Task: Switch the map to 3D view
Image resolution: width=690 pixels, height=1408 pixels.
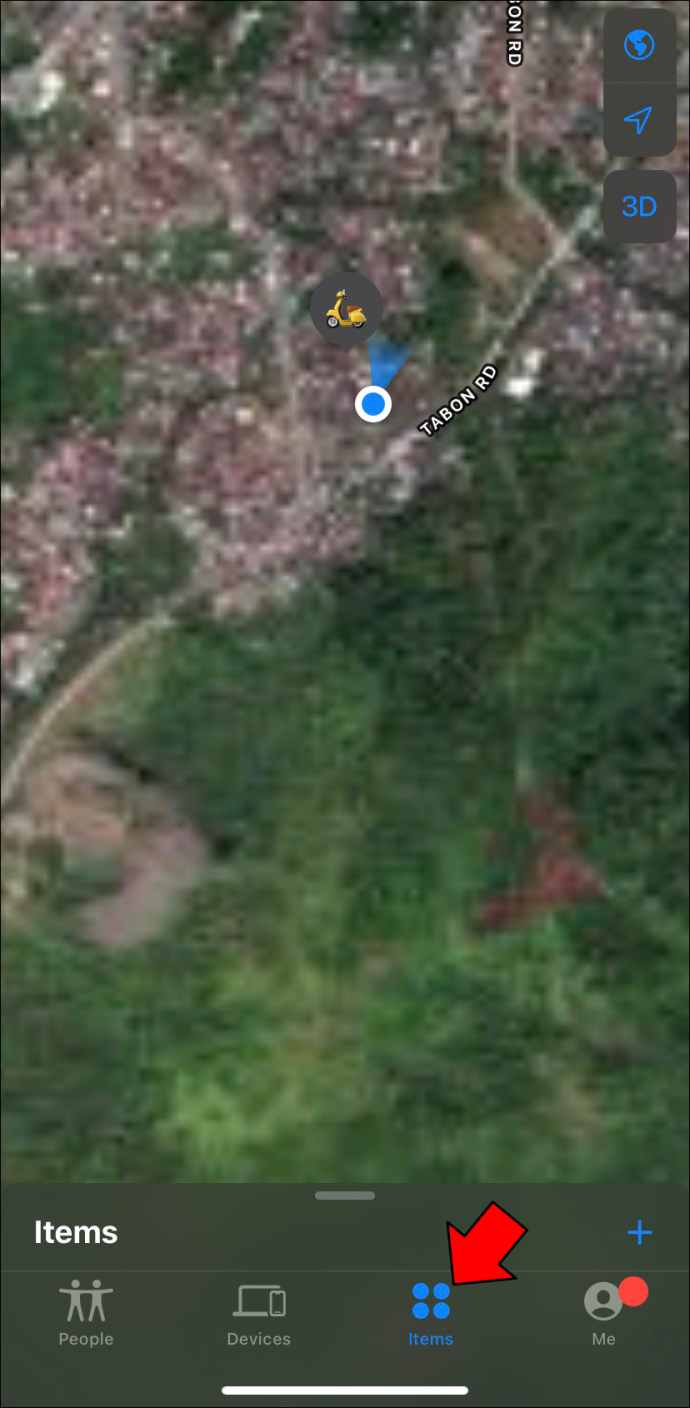Action: point(639,207)
